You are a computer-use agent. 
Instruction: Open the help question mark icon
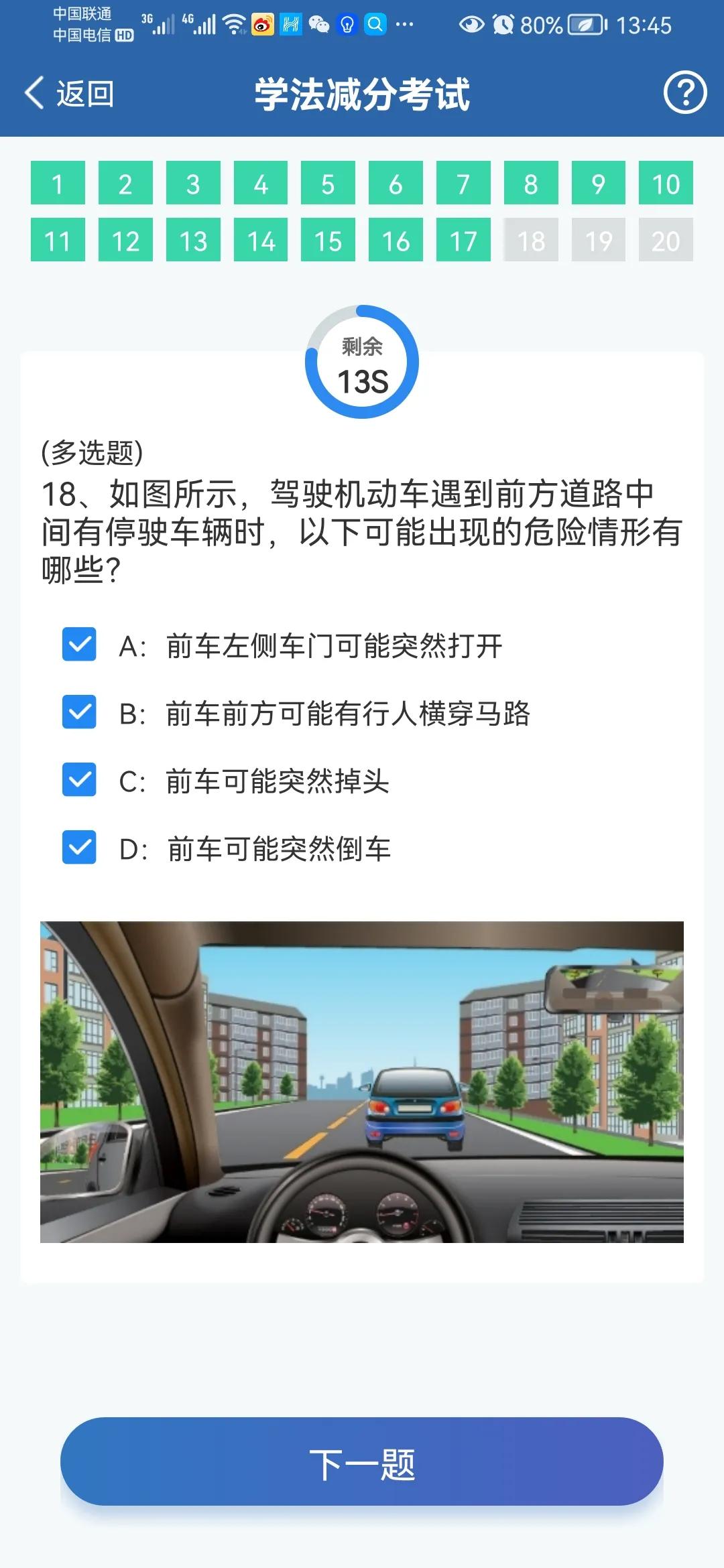tap(684, 92)
